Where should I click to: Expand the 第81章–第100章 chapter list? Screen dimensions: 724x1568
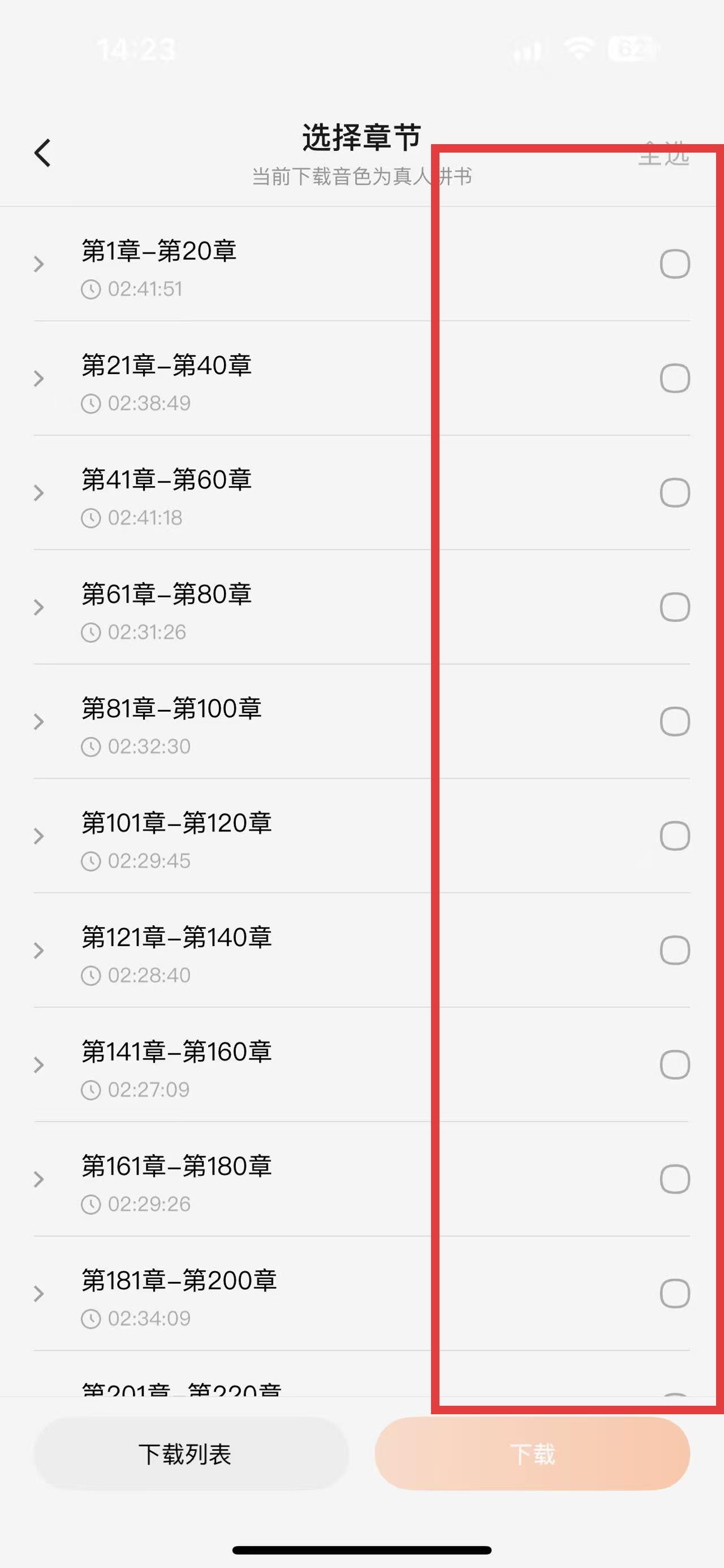[x=39, y=722]
